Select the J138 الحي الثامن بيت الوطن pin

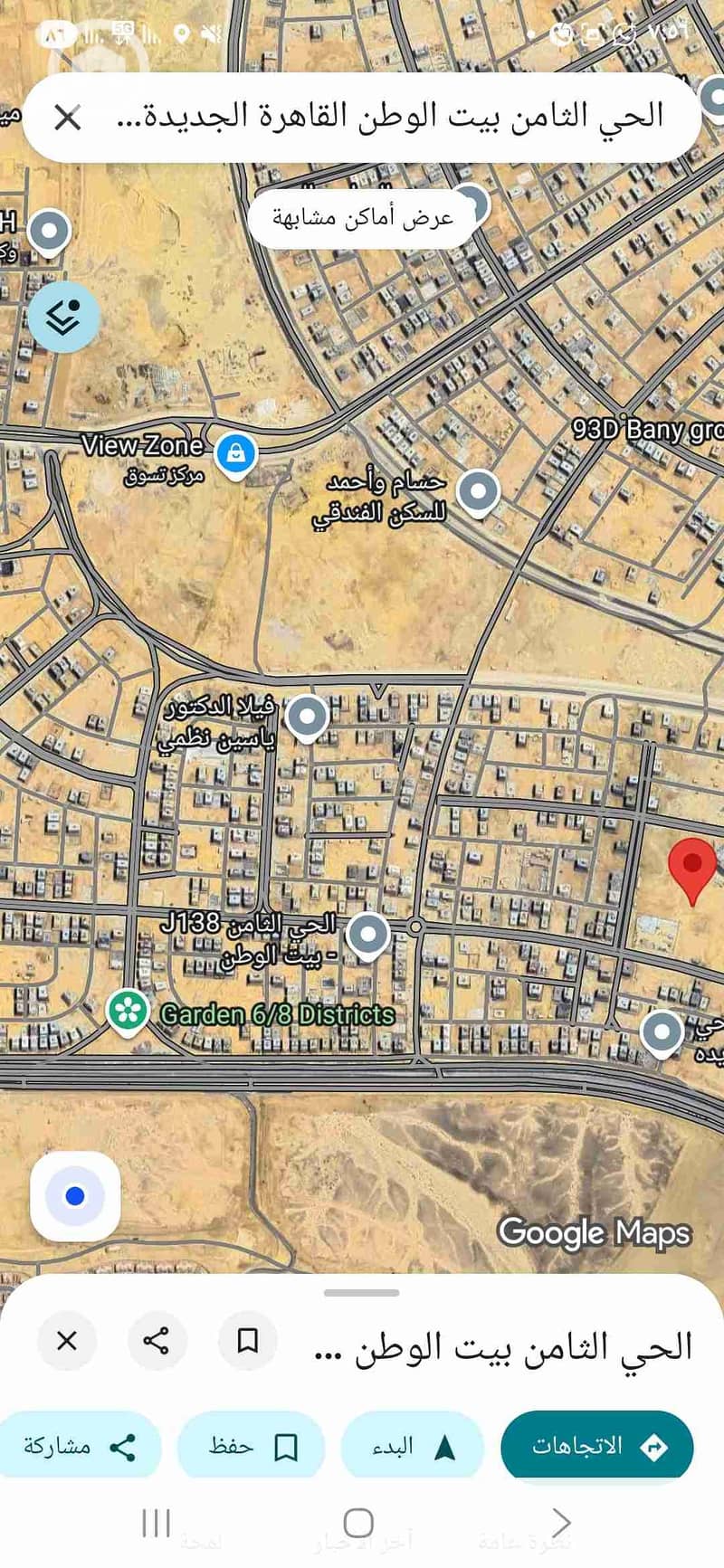[x=367, y=934]
